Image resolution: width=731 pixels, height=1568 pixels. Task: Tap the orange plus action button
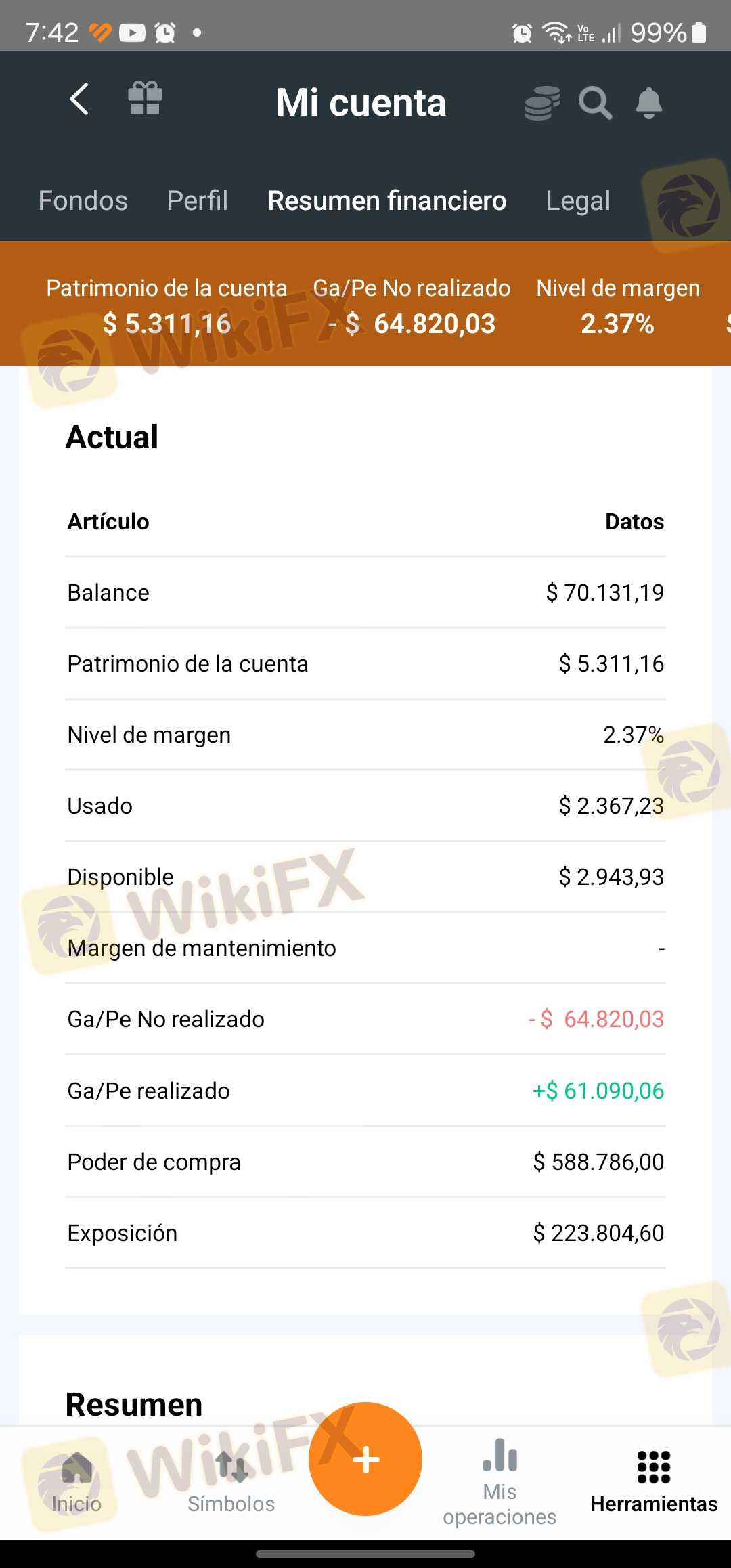point(365,1459)
